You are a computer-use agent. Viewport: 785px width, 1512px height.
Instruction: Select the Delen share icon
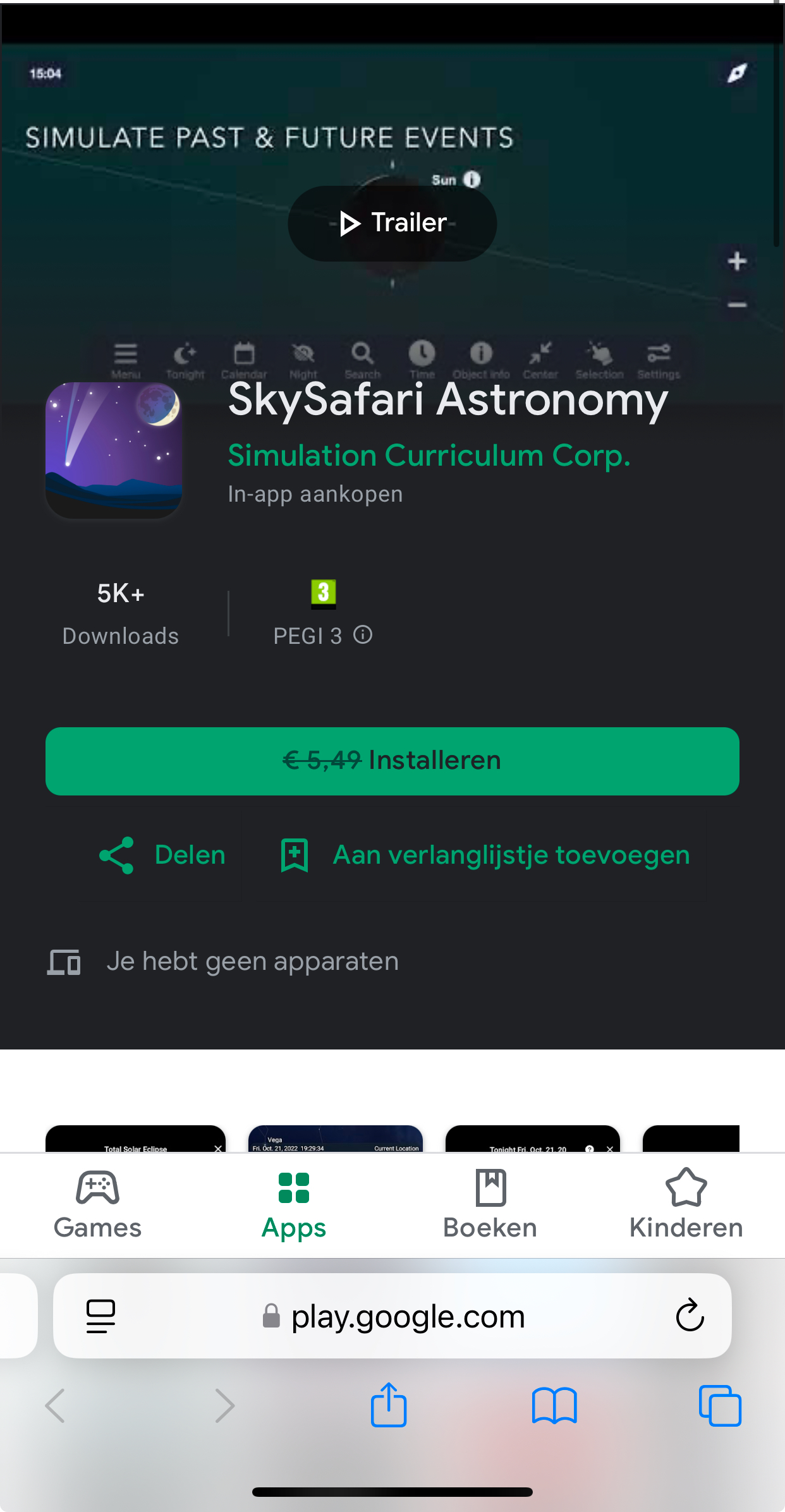(x=117, y=855)
